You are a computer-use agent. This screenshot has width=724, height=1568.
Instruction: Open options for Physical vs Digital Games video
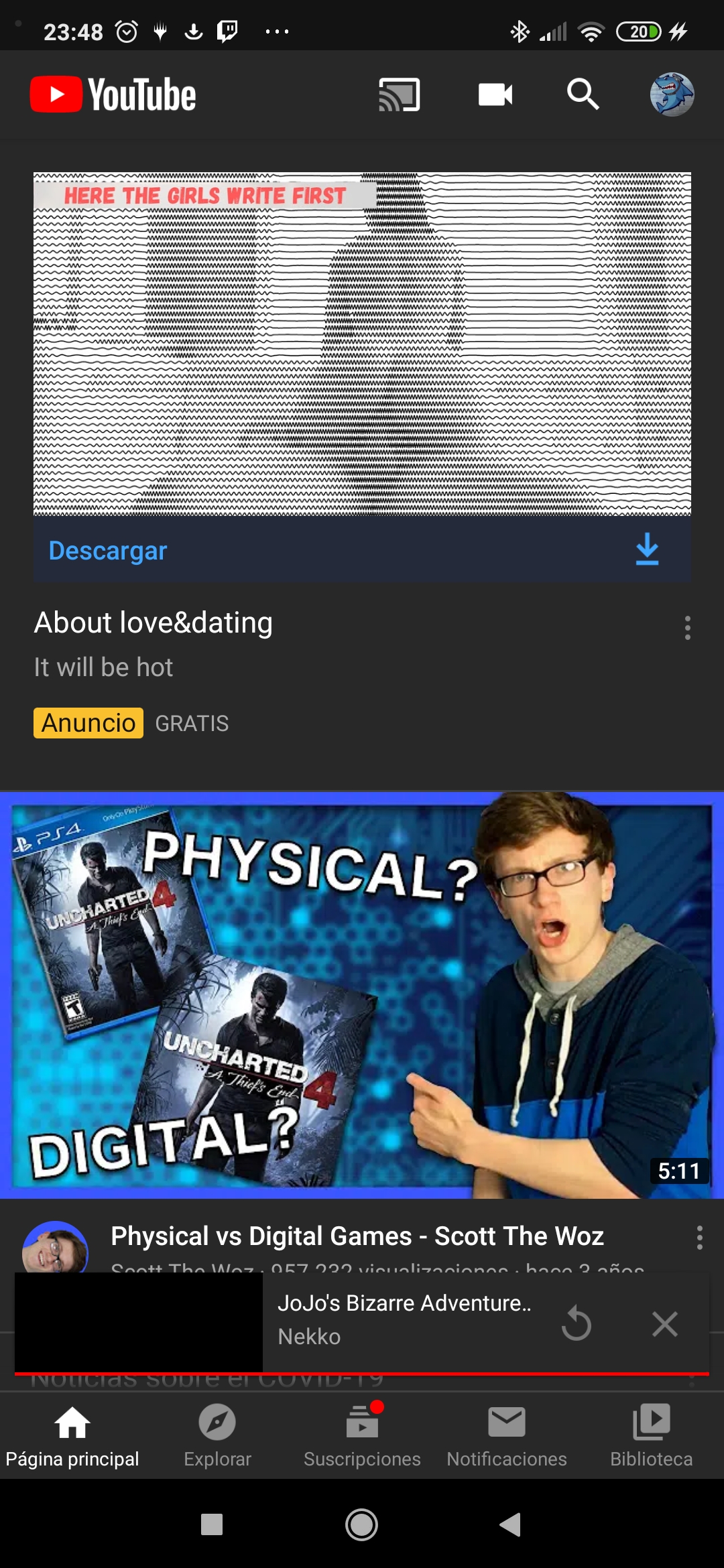[699, 1238]
